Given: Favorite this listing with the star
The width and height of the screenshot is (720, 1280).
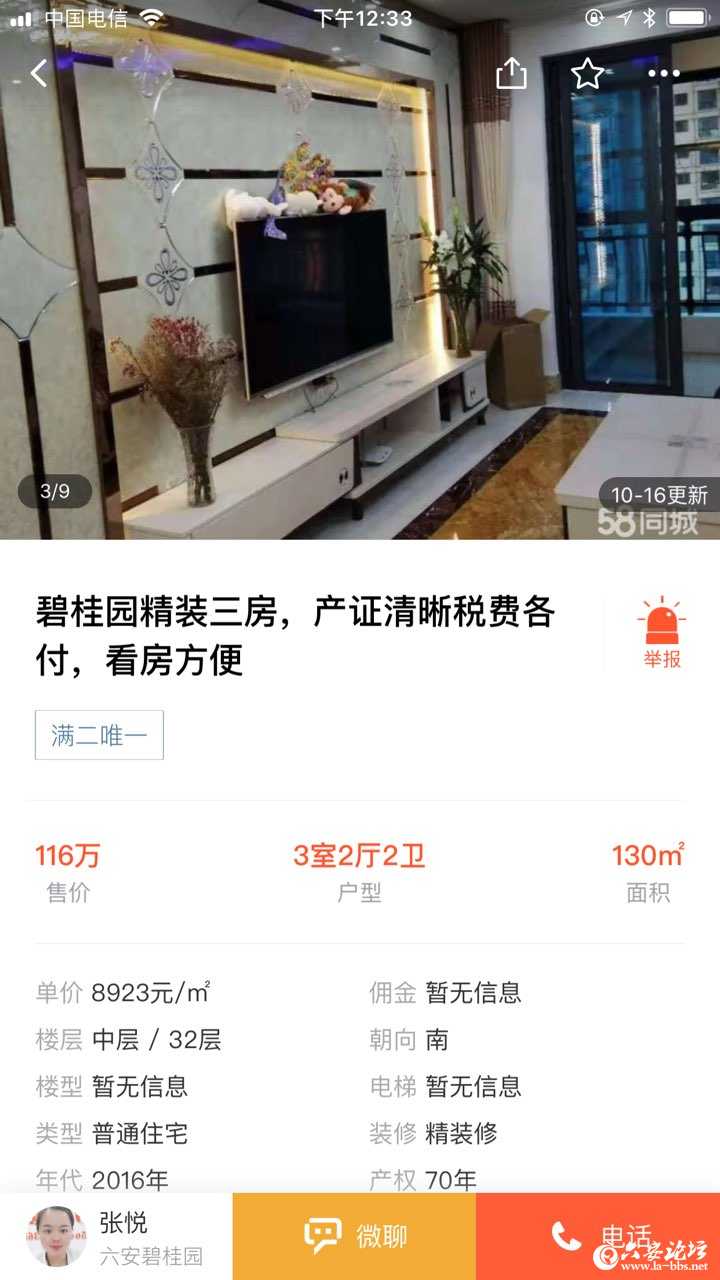Looking at the screenshot, I should click(x=587, y=73).
